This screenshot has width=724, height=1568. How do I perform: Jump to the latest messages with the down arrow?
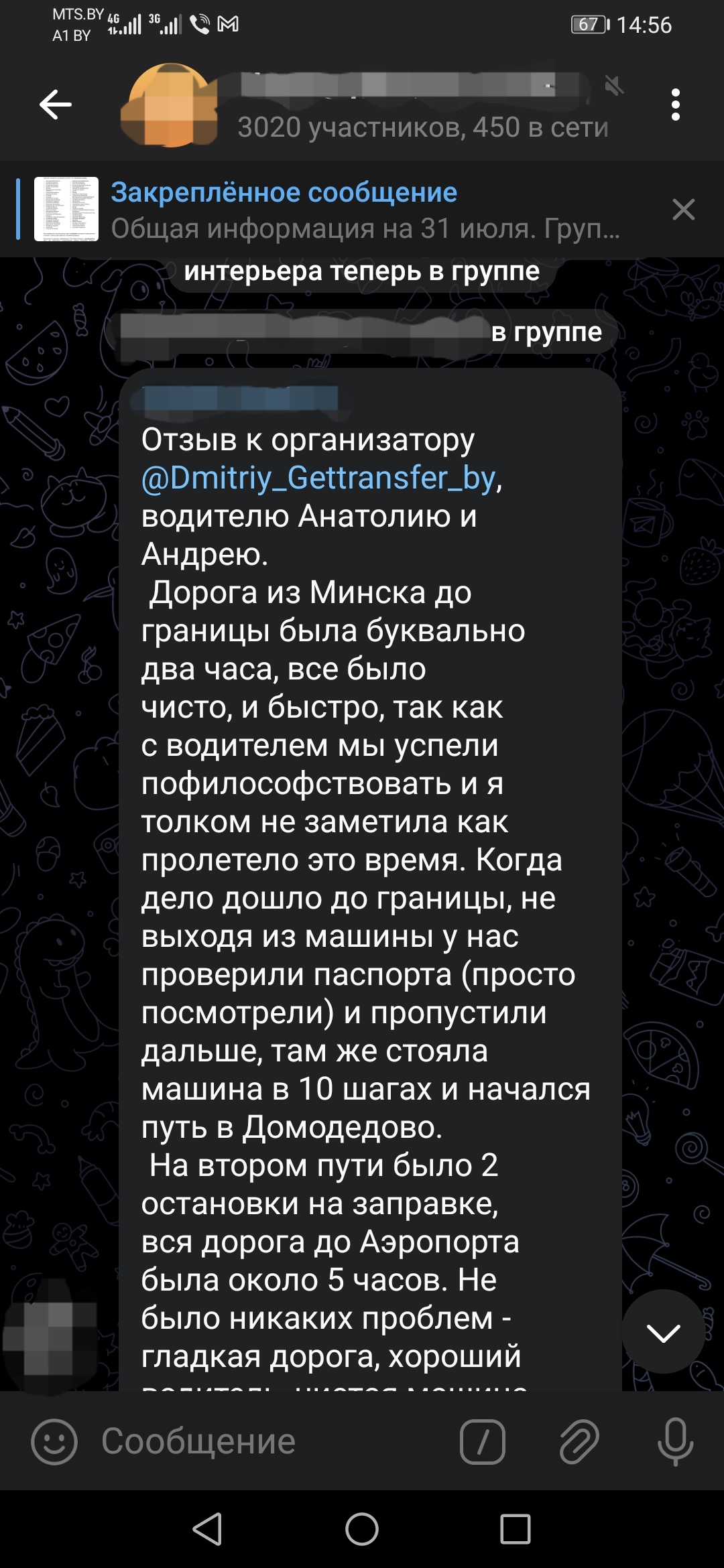(x=663, y=1333)
